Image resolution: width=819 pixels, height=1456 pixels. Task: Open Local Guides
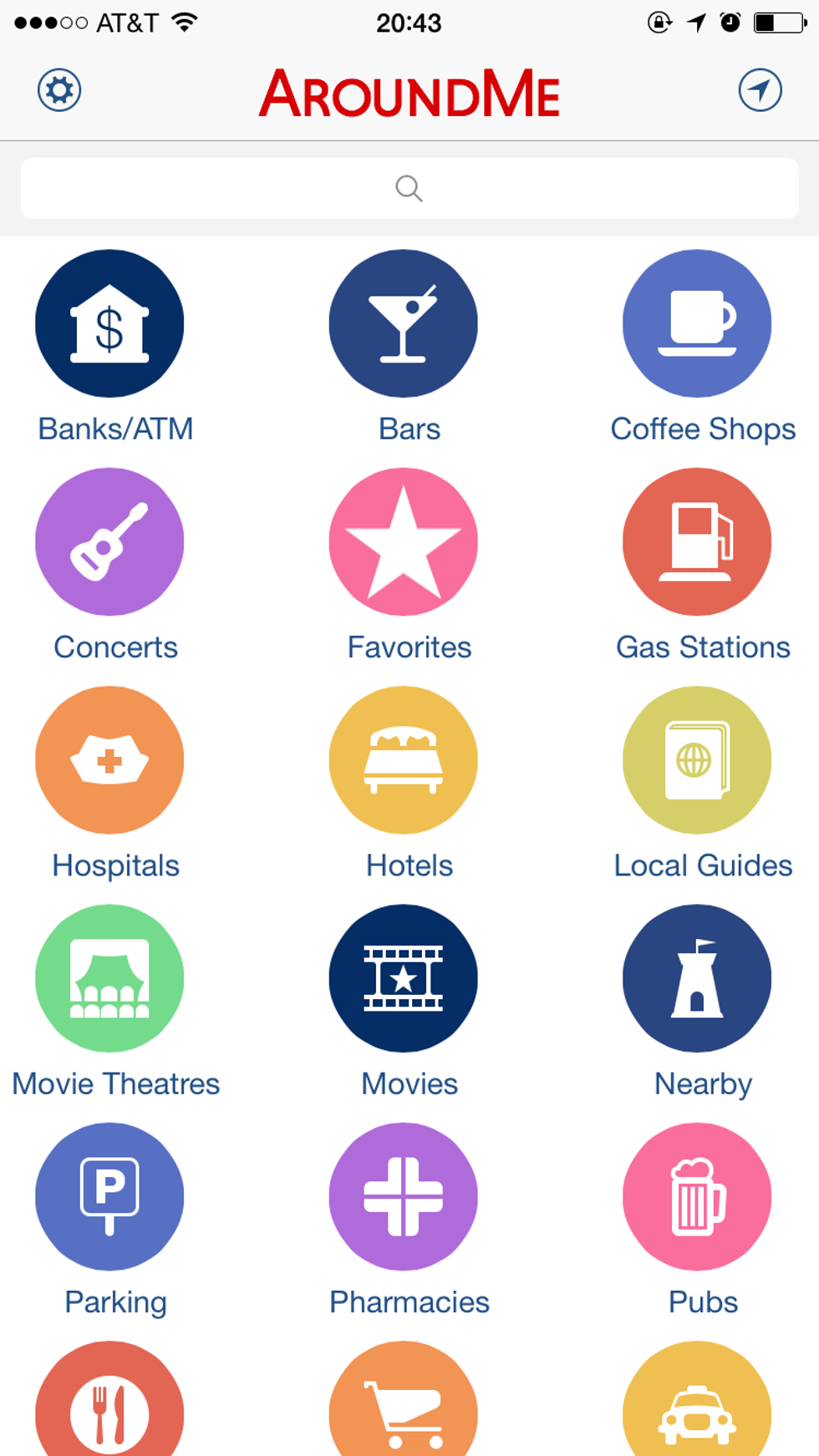697,760
